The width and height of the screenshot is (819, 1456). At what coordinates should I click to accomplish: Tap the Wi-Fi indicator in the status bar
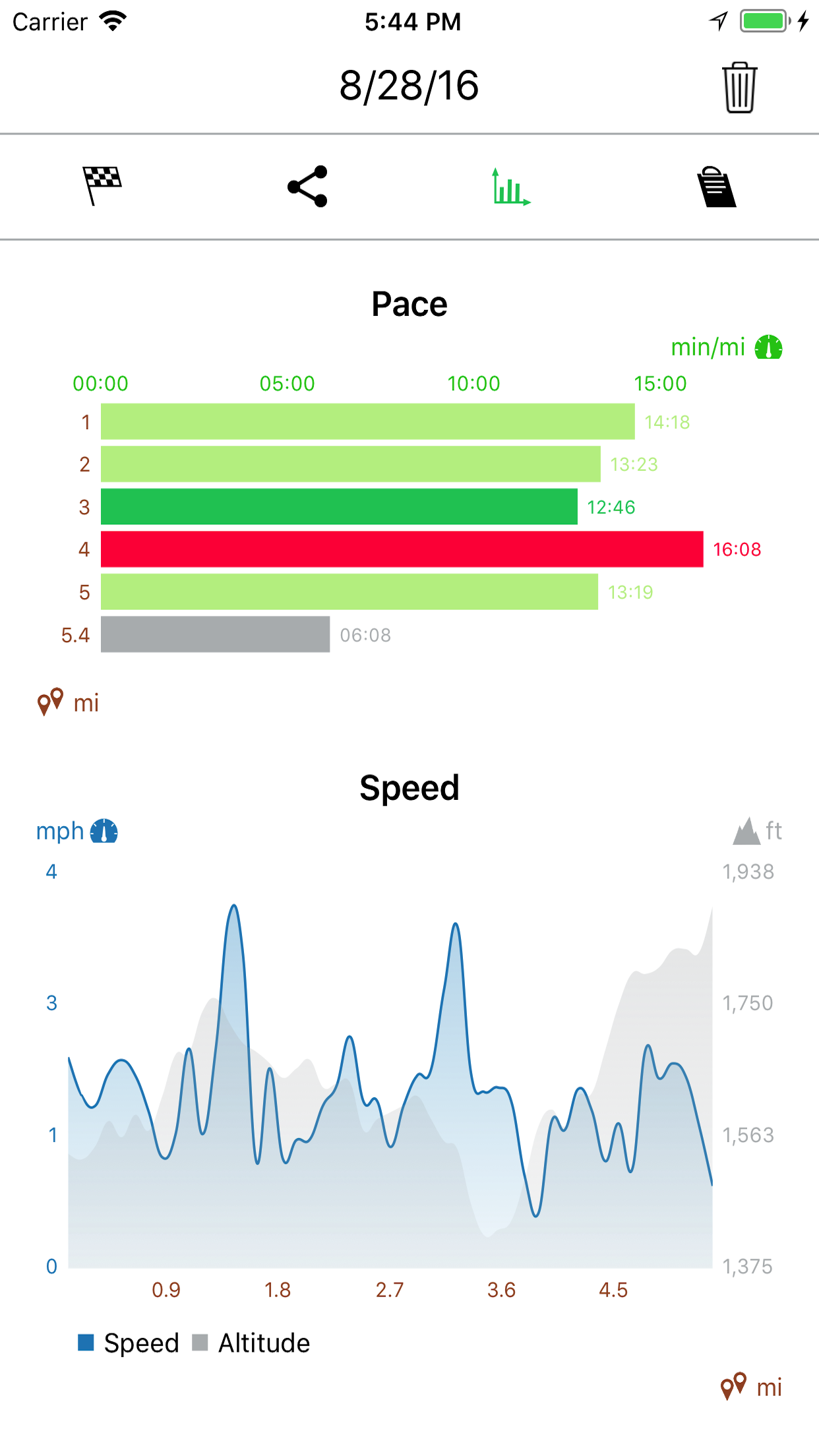[x=112, y=21]
